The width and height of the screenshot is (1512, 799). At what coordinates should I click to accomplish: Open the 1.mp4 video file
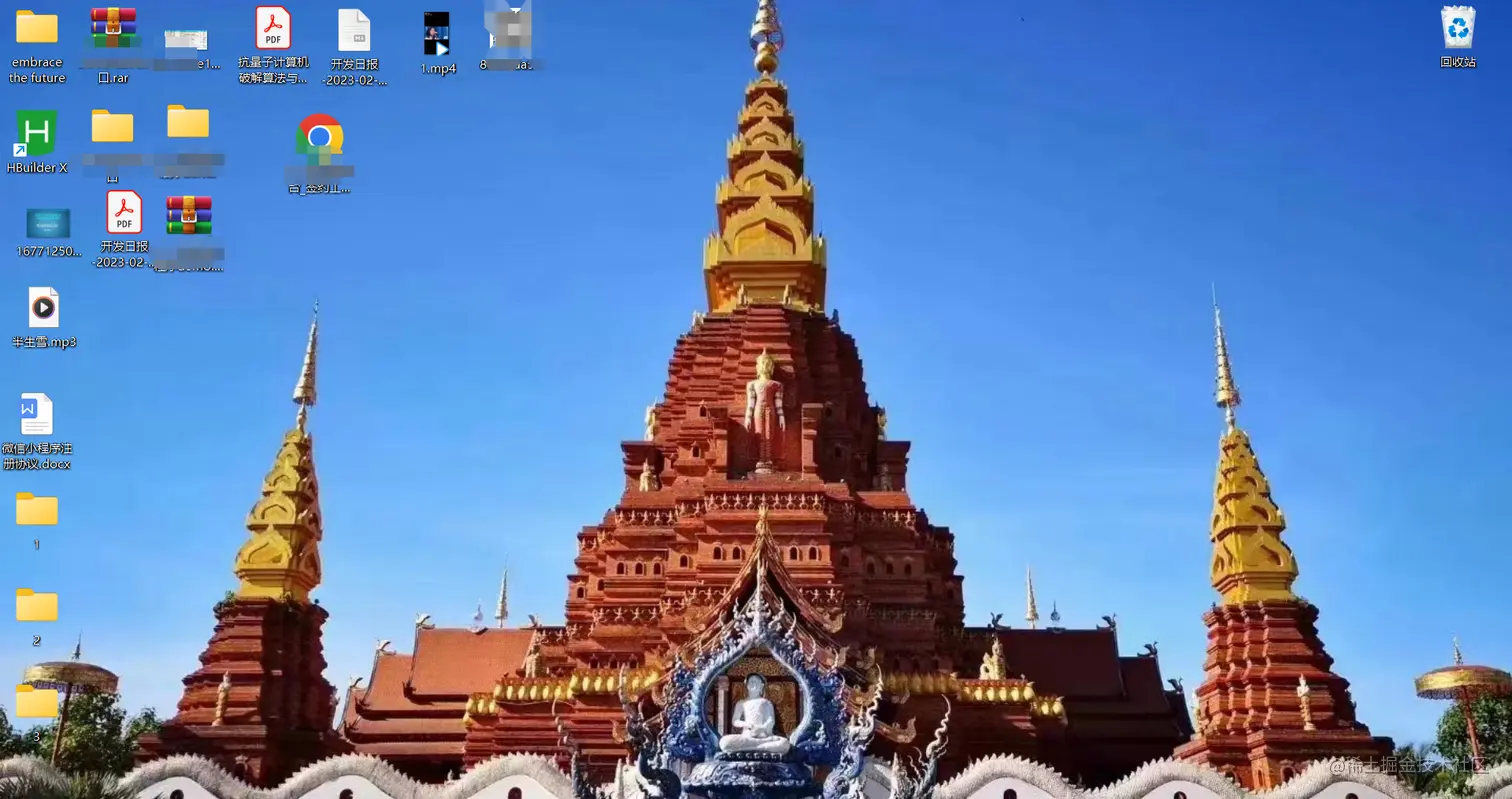[x=437, y=34]
